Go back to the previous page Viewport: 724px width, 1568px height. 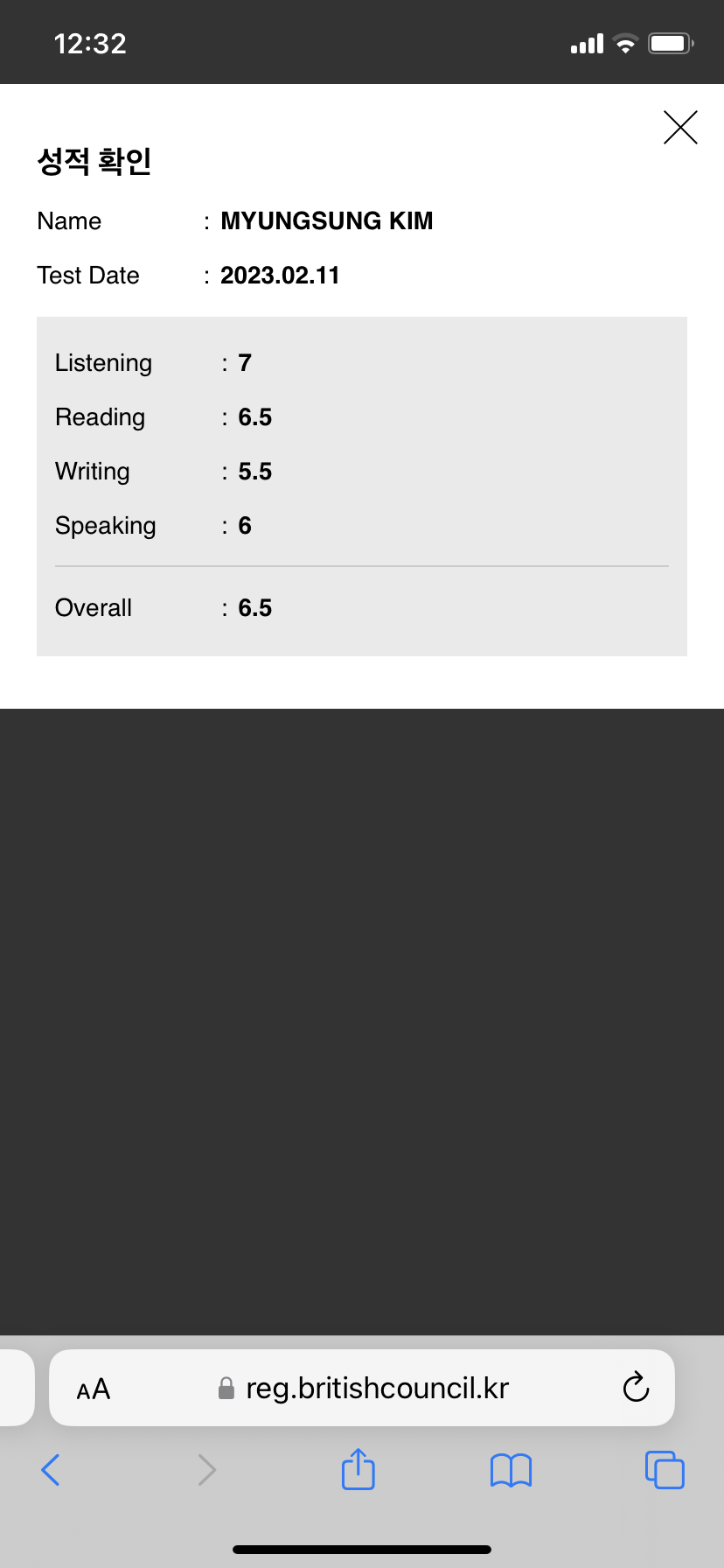[x=51, y=1470]
